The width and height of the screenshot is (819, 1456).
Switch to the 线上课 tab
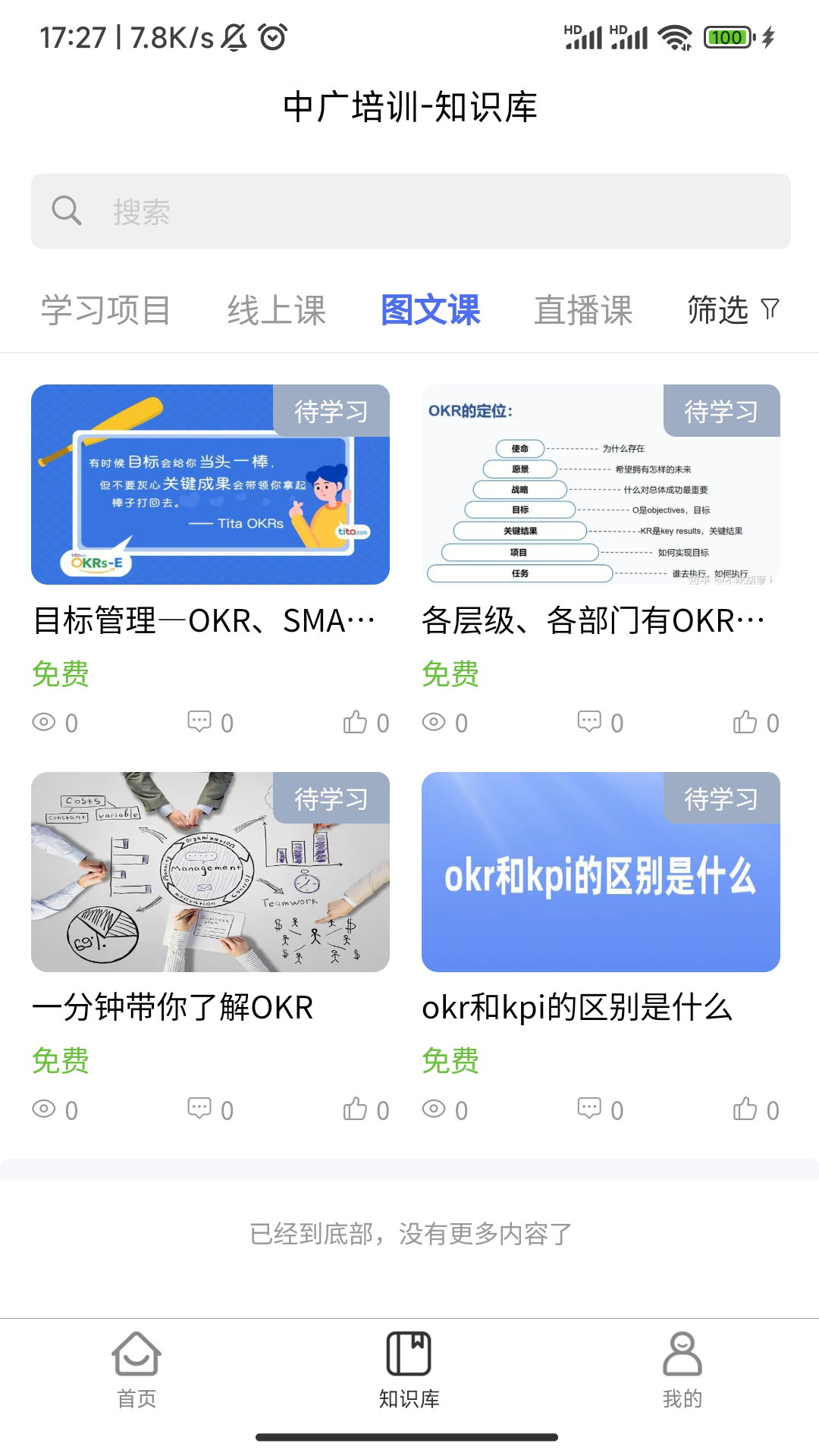[276, 310]
